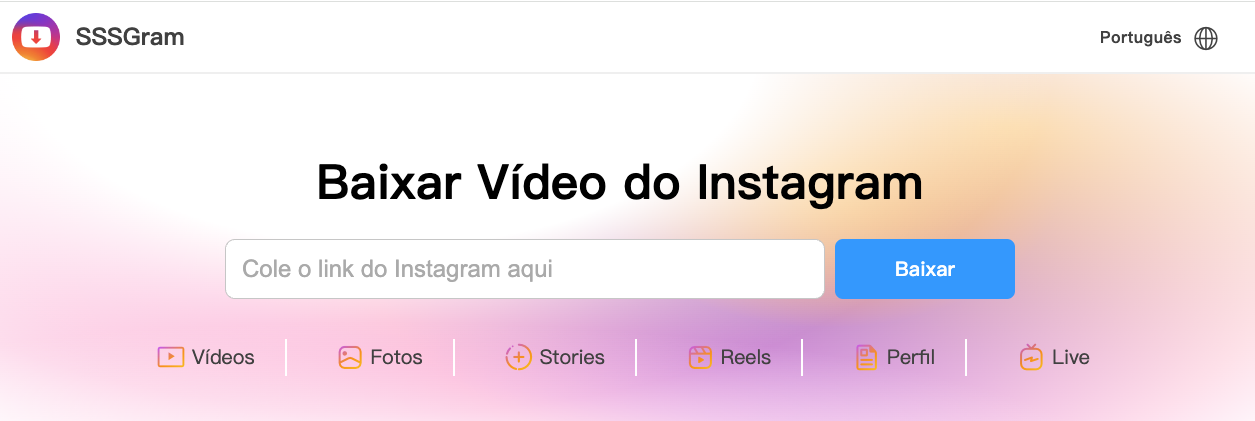The image size is (1255, 421).
Task: Open the SSSGram home link
Action: (98, 38)
